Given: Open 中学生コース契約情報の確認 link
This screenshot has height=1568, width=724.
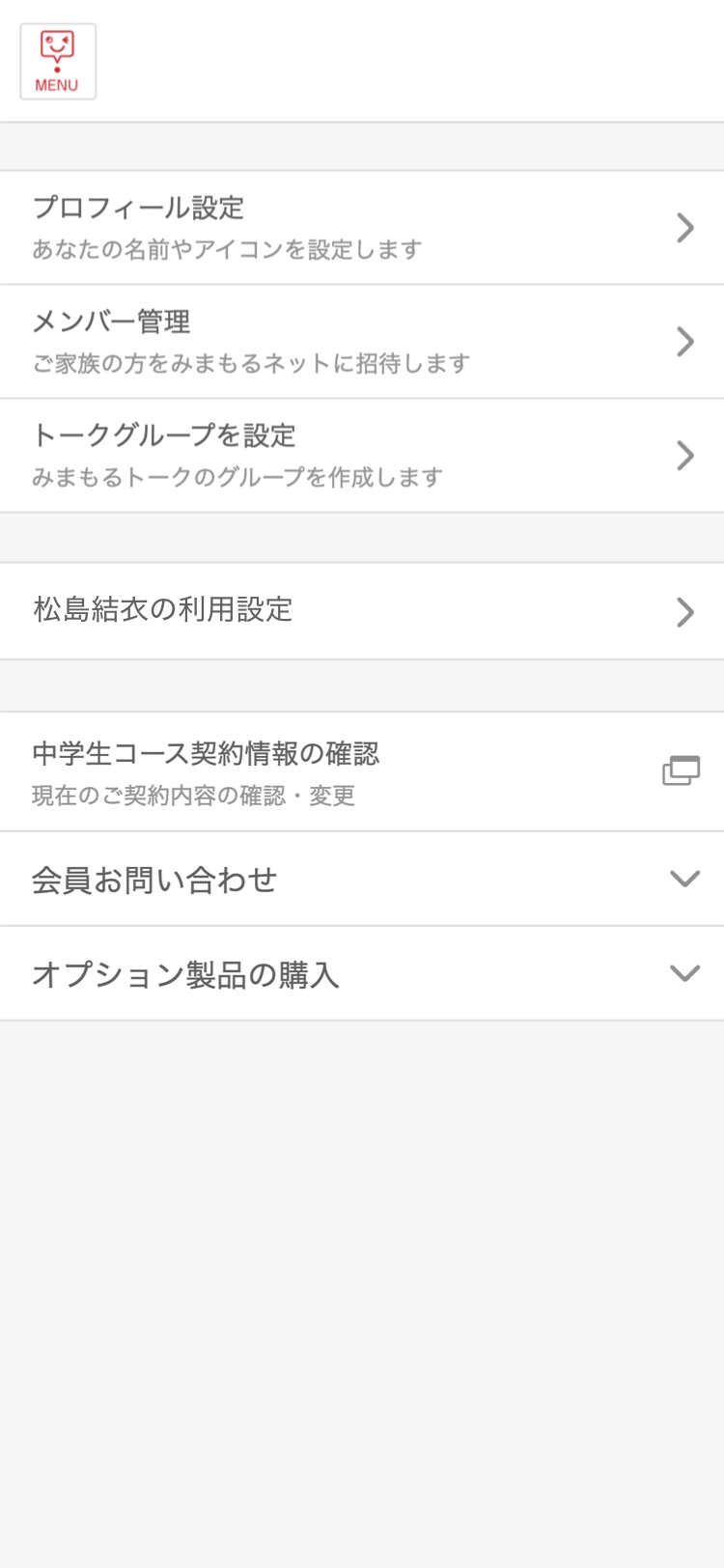Looking at the screenshot, I should pyautogui.click(x=362, y=772).
